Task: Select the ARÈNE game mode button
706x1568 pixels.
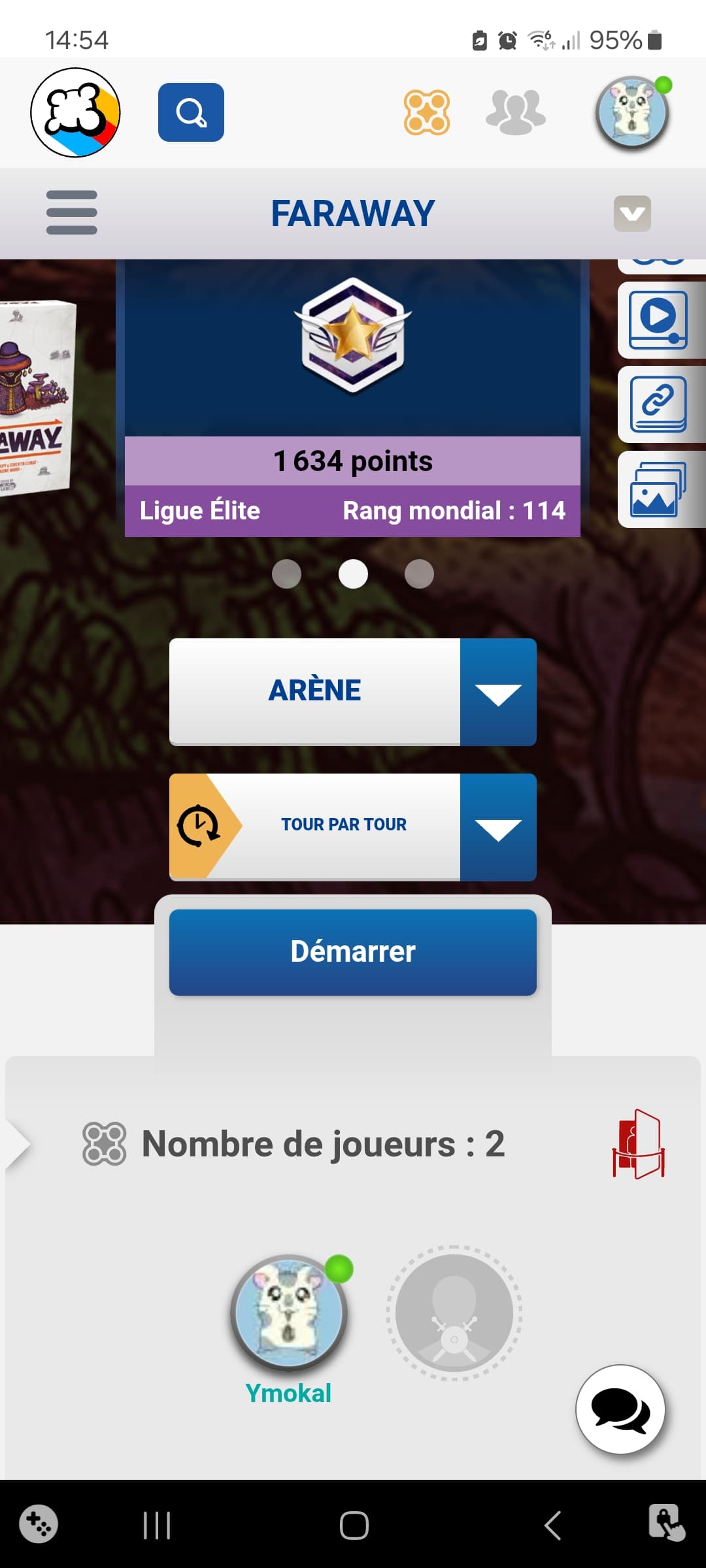Action: click(x=314, y=691)
